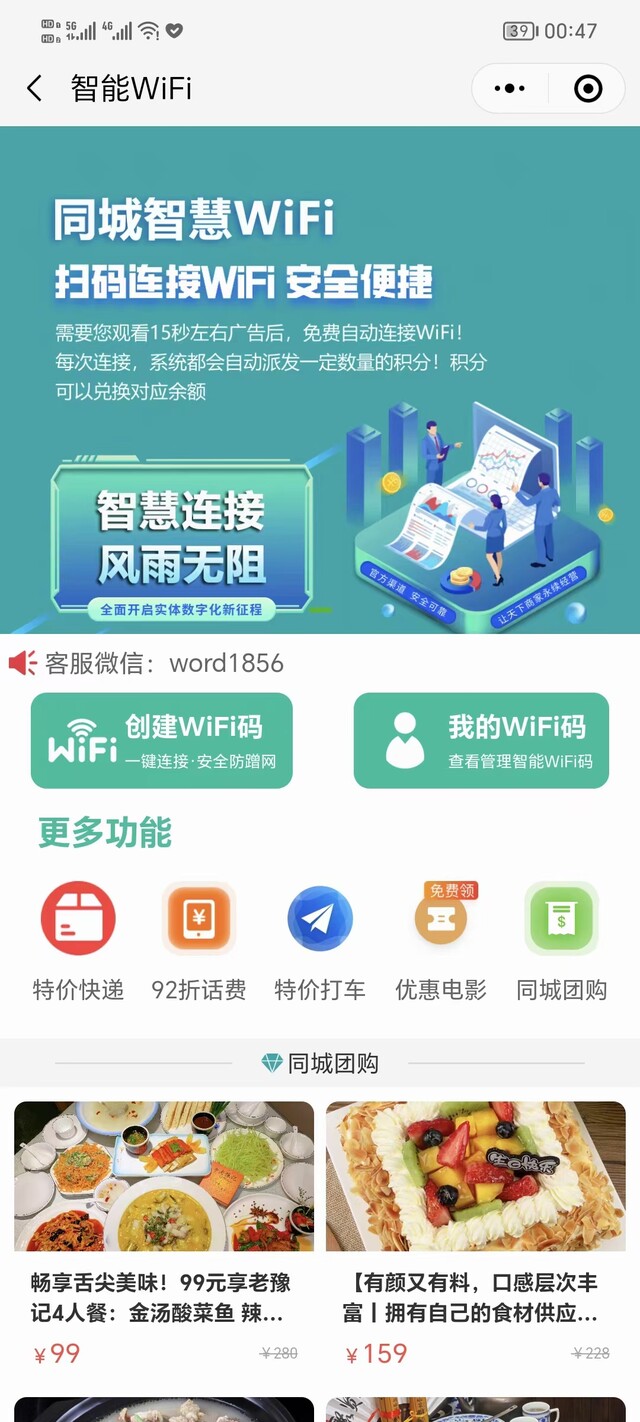Open 同城团购 group buying
The image size is (640, 1422).
[562, 918]
